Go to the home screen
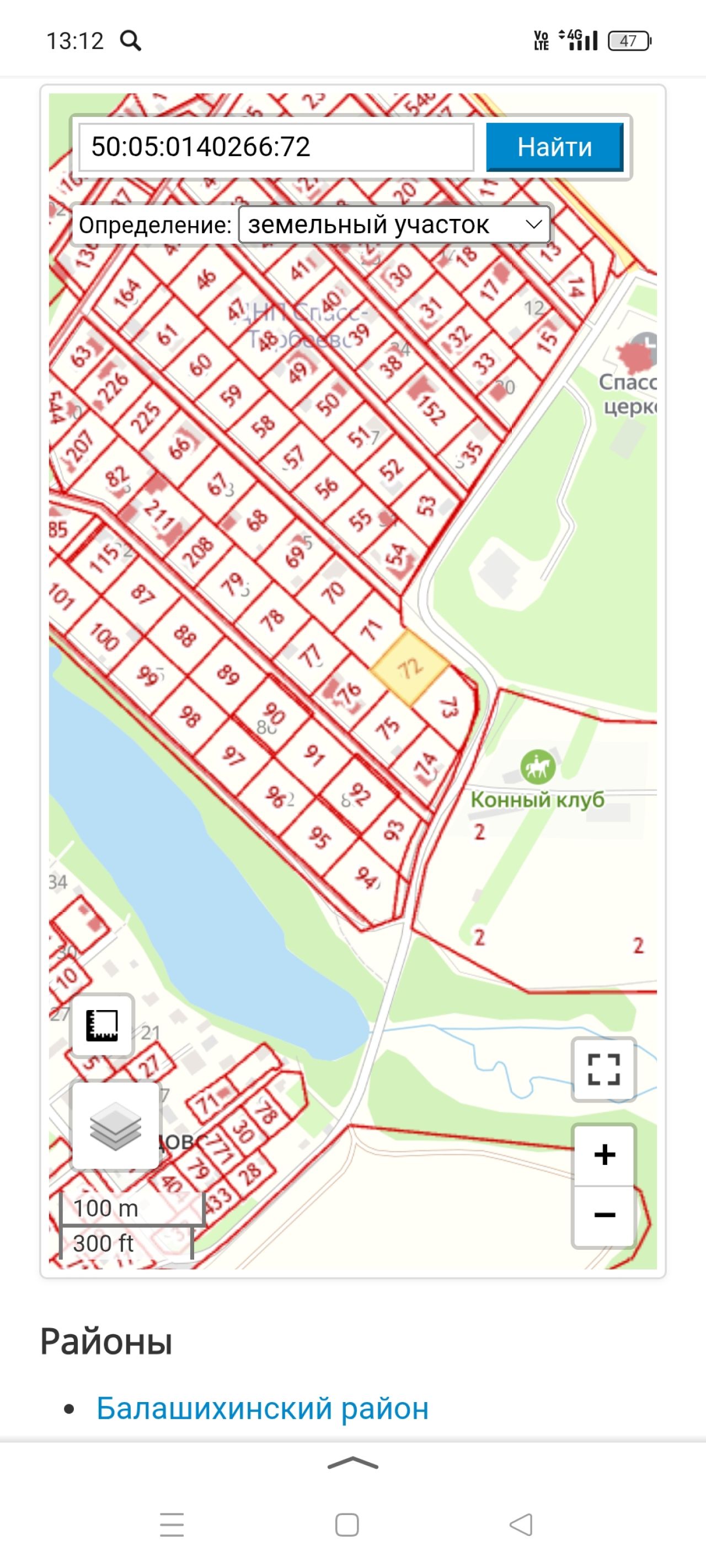 347,1525
